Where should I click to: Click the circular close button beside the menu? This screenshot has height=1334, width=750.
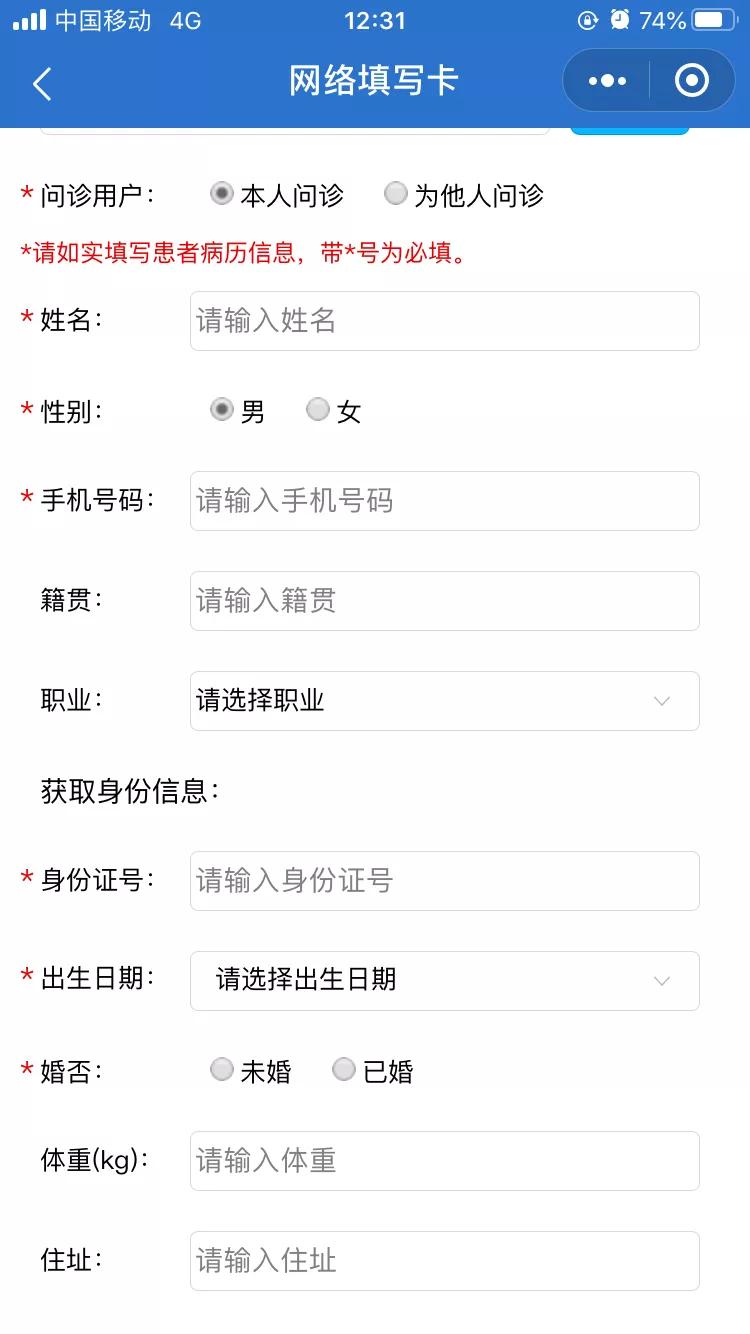tap(692, 80)
